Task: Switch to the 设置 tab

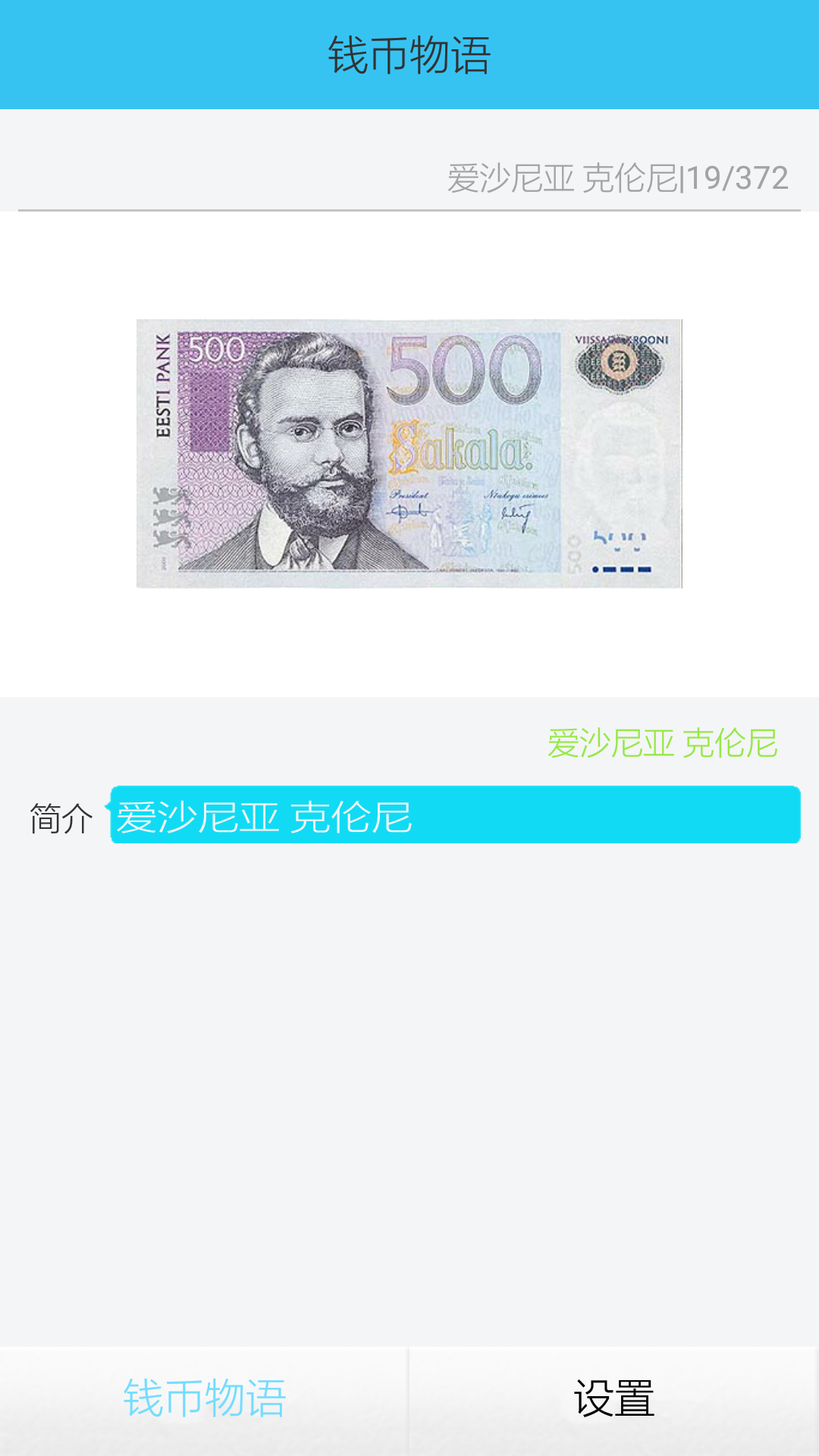Action: click(x=613, y=1400)
